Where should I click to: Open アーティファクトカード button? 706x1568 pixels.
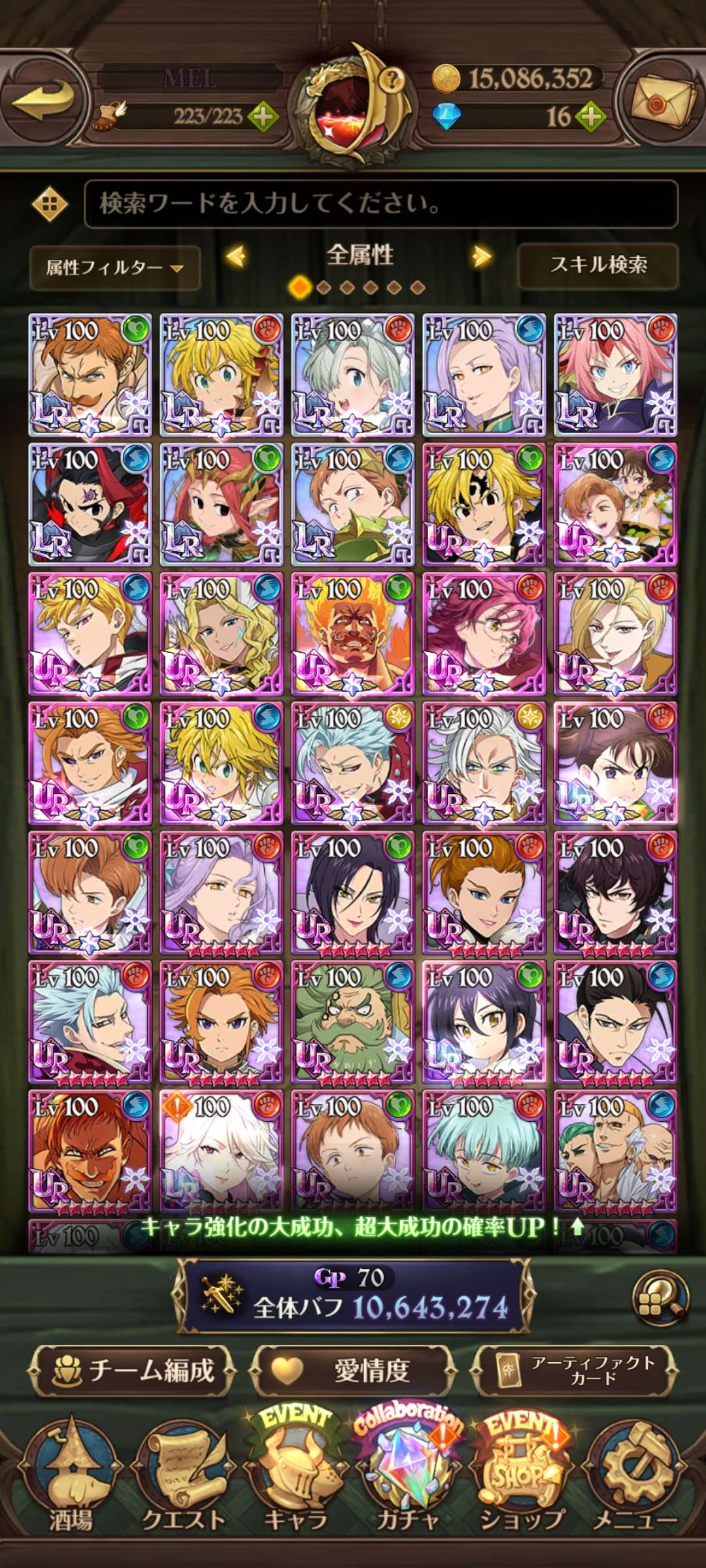(574, 1370)
